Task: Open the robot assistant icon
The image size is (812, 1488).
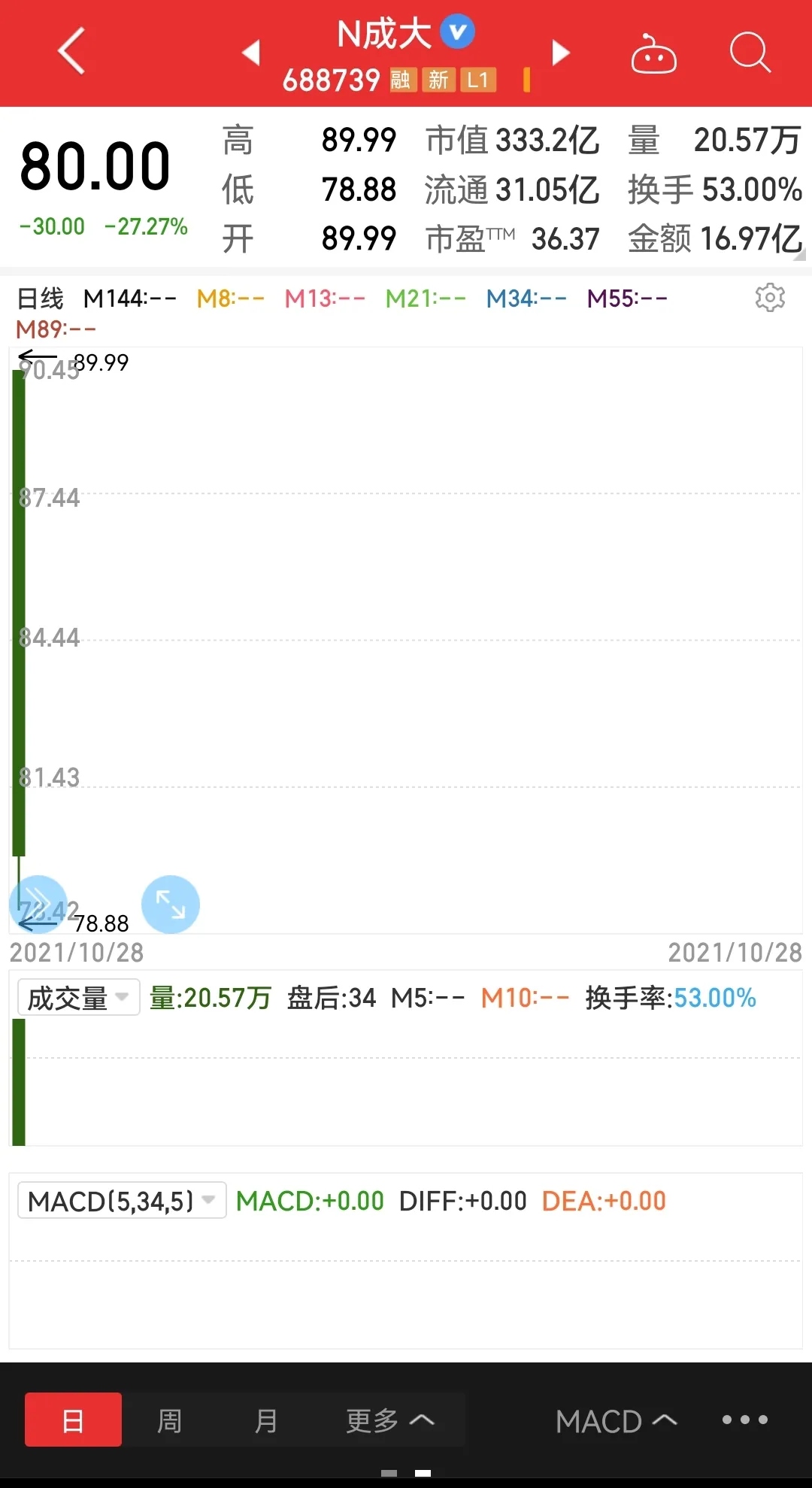Action: [x=653, y=53]
